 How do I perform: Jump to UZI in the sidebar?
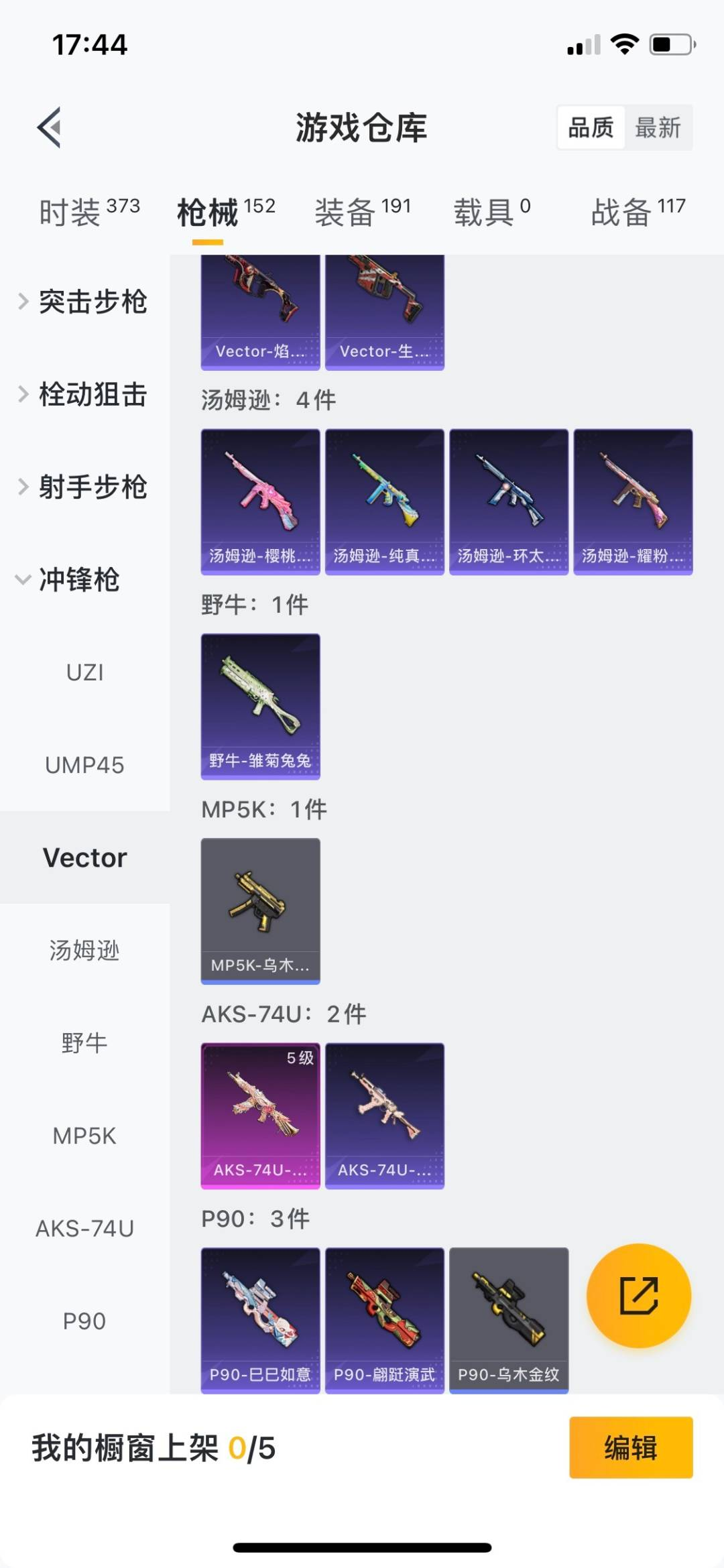(84, 672)
